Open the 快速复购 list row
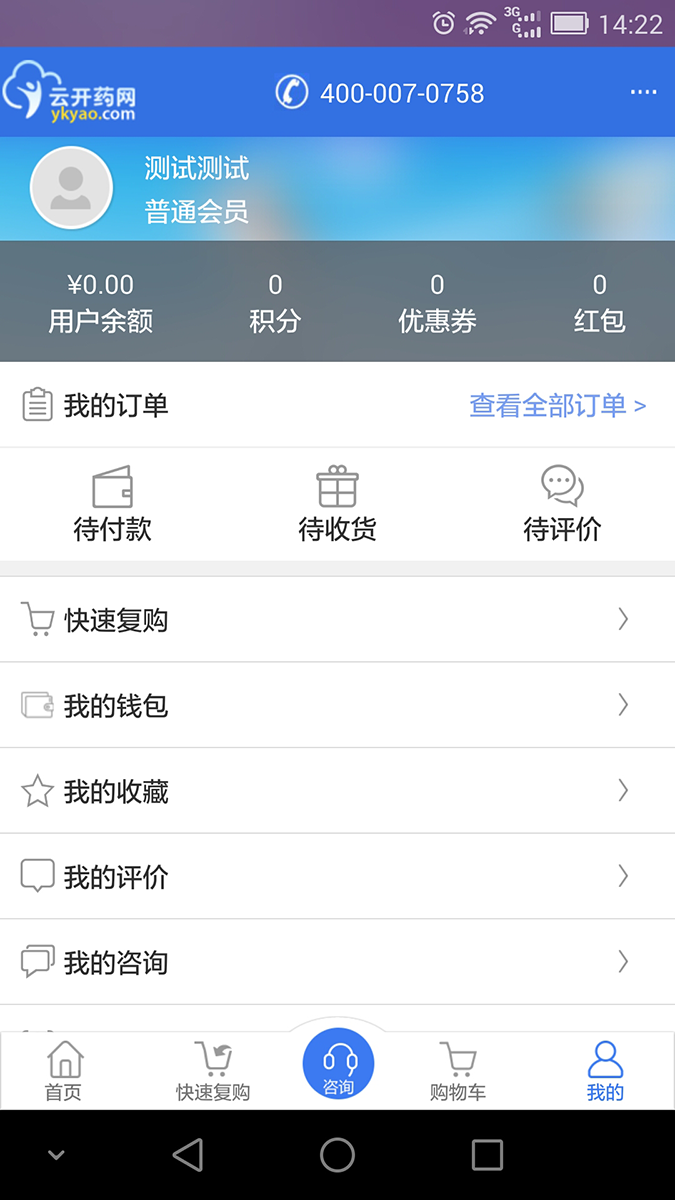Viewport: 675px width, 1200px height. [x=337, y=620]
